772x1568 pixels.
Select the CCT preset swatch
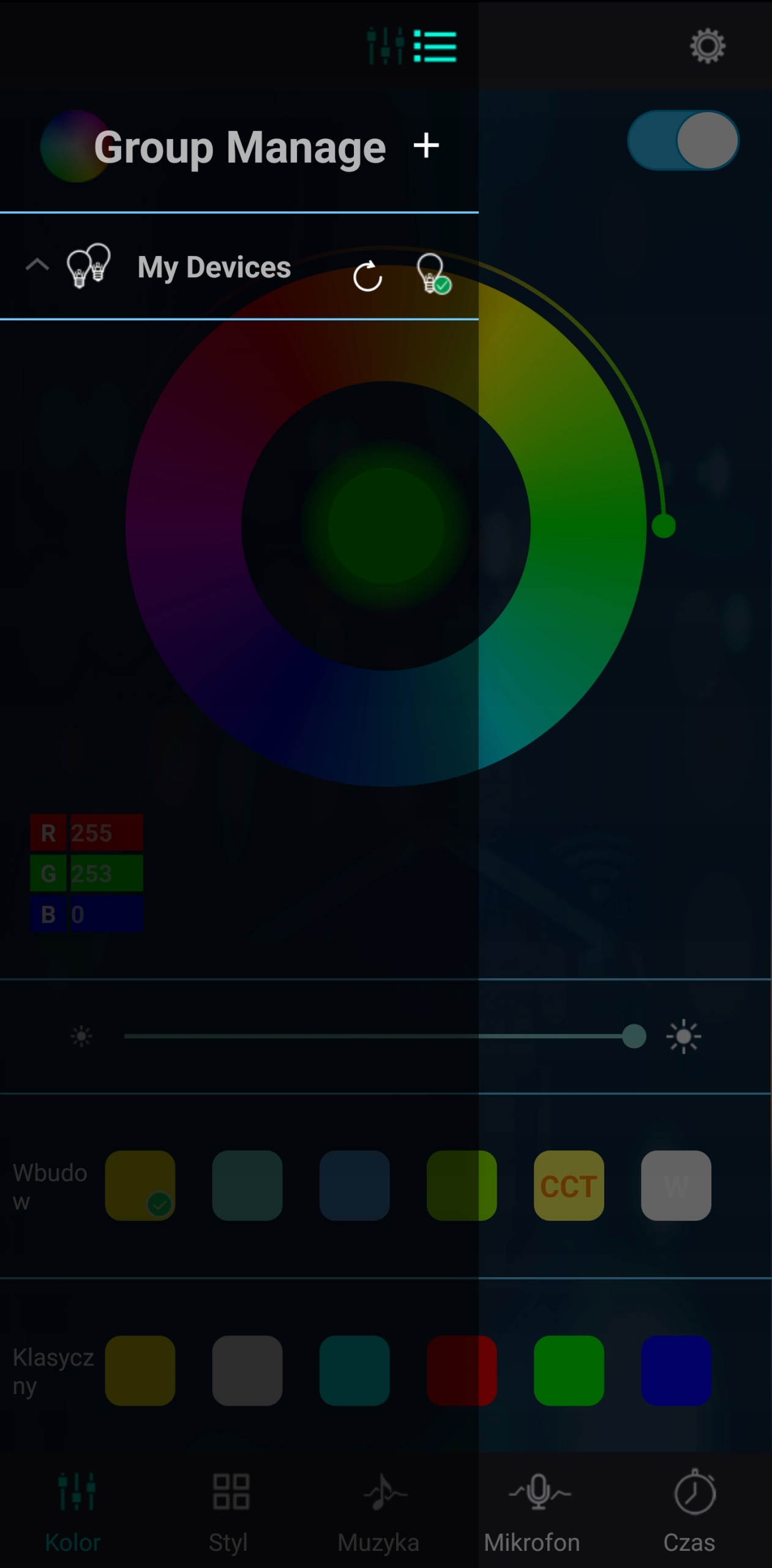tap(568, 1185)
